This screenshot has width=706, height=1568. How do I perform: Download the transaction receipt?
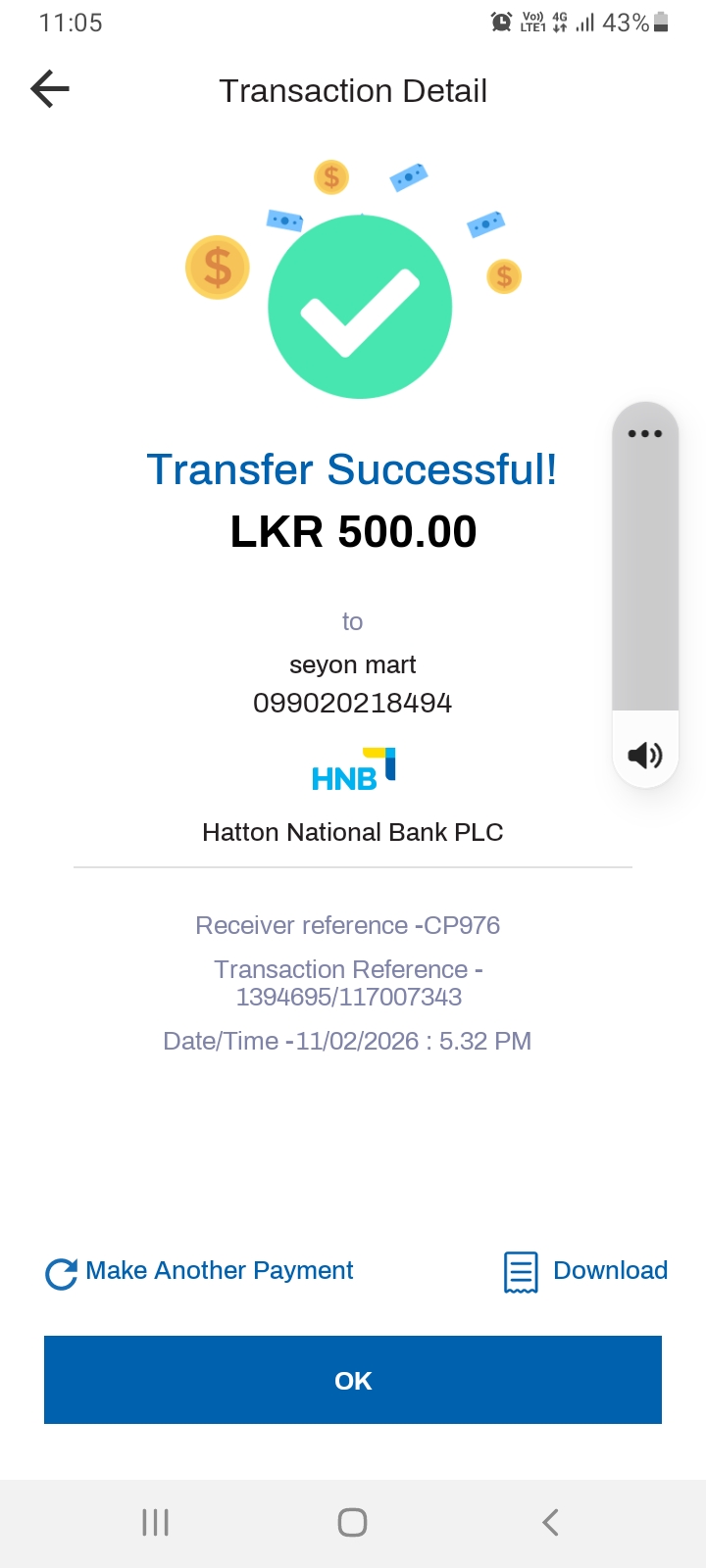[x=586, y=1271]
